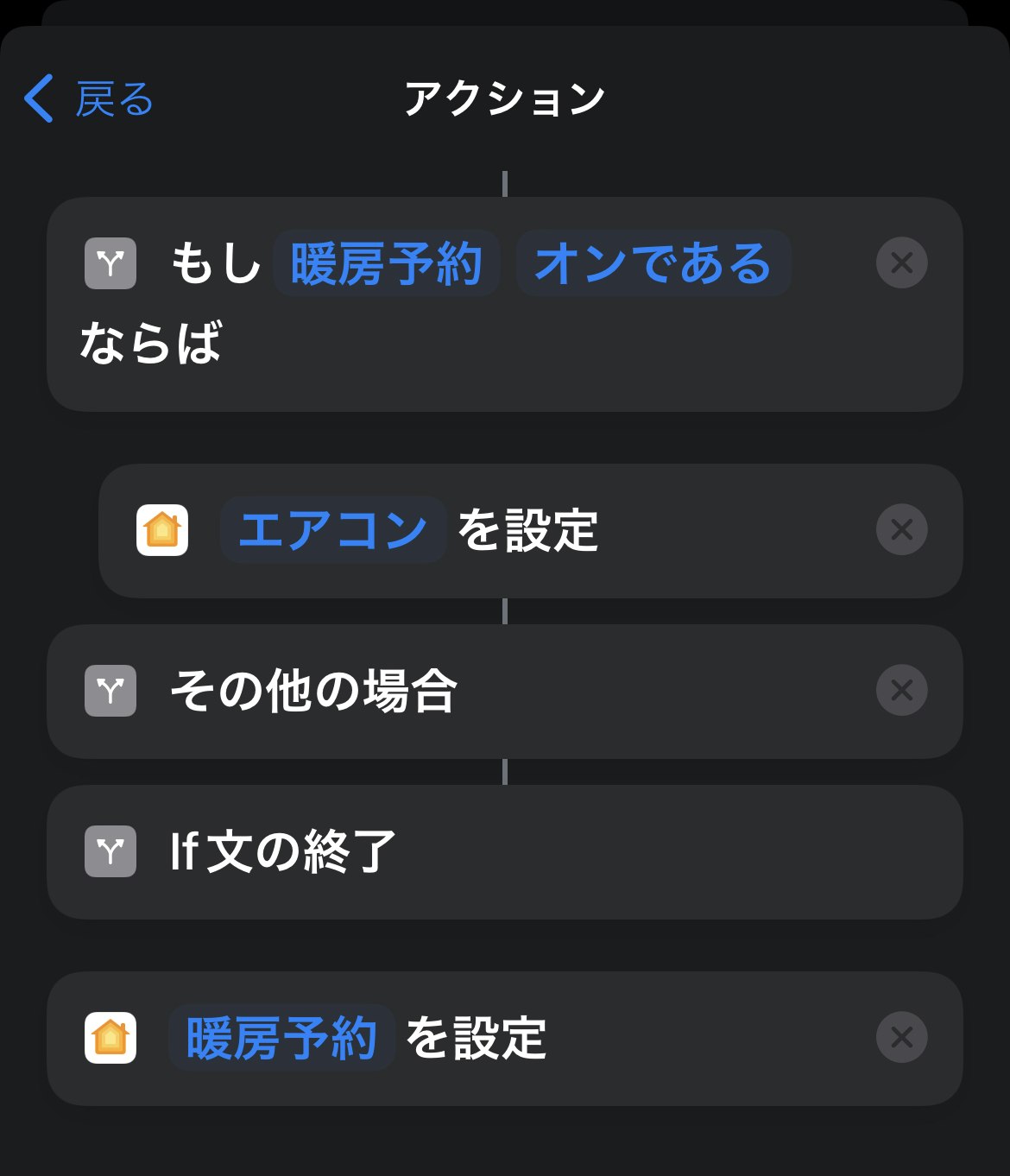Select the アクション title header
1010x1176 pixels.
coord(505,98)
